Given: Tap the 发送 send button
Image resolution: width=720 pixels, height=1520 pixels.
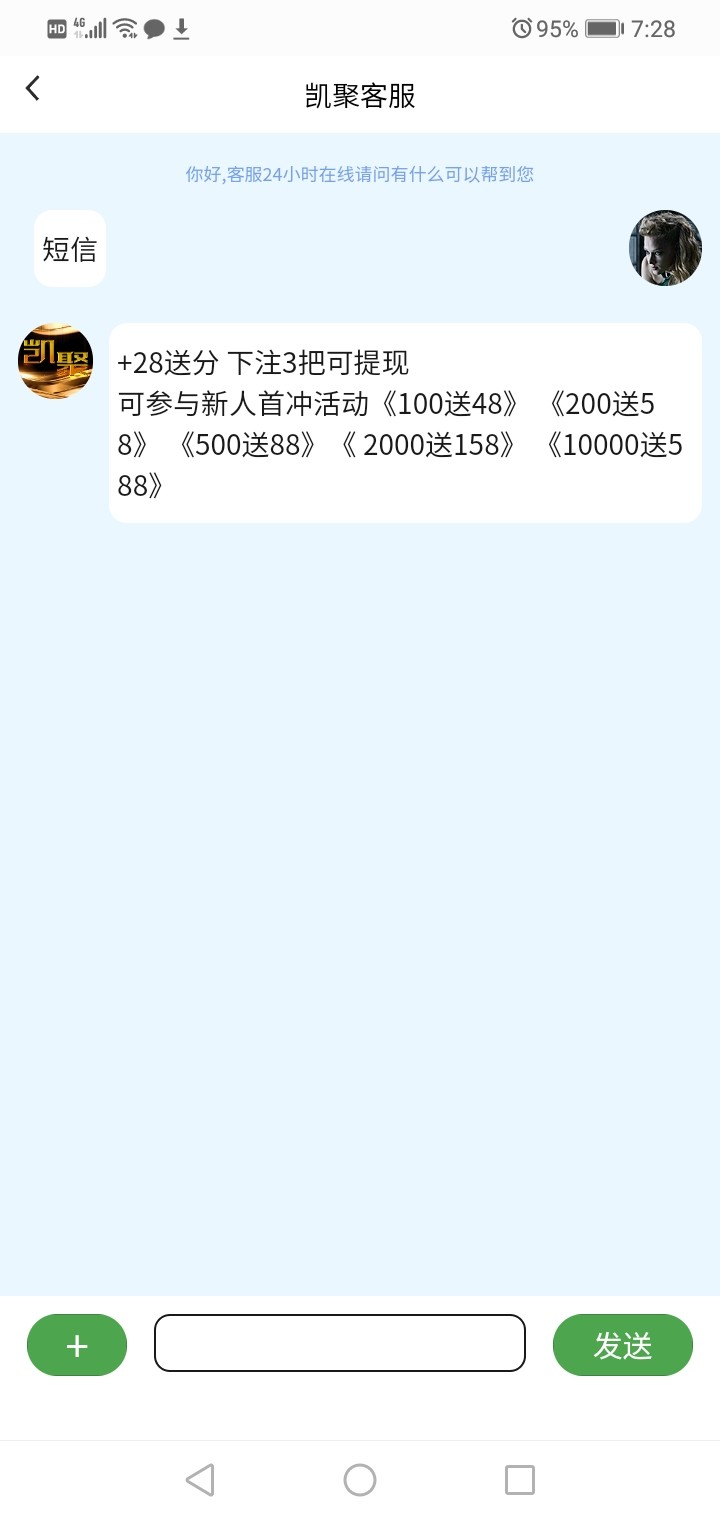Looking at the screenshot, I should click(x=622, y=1345).
